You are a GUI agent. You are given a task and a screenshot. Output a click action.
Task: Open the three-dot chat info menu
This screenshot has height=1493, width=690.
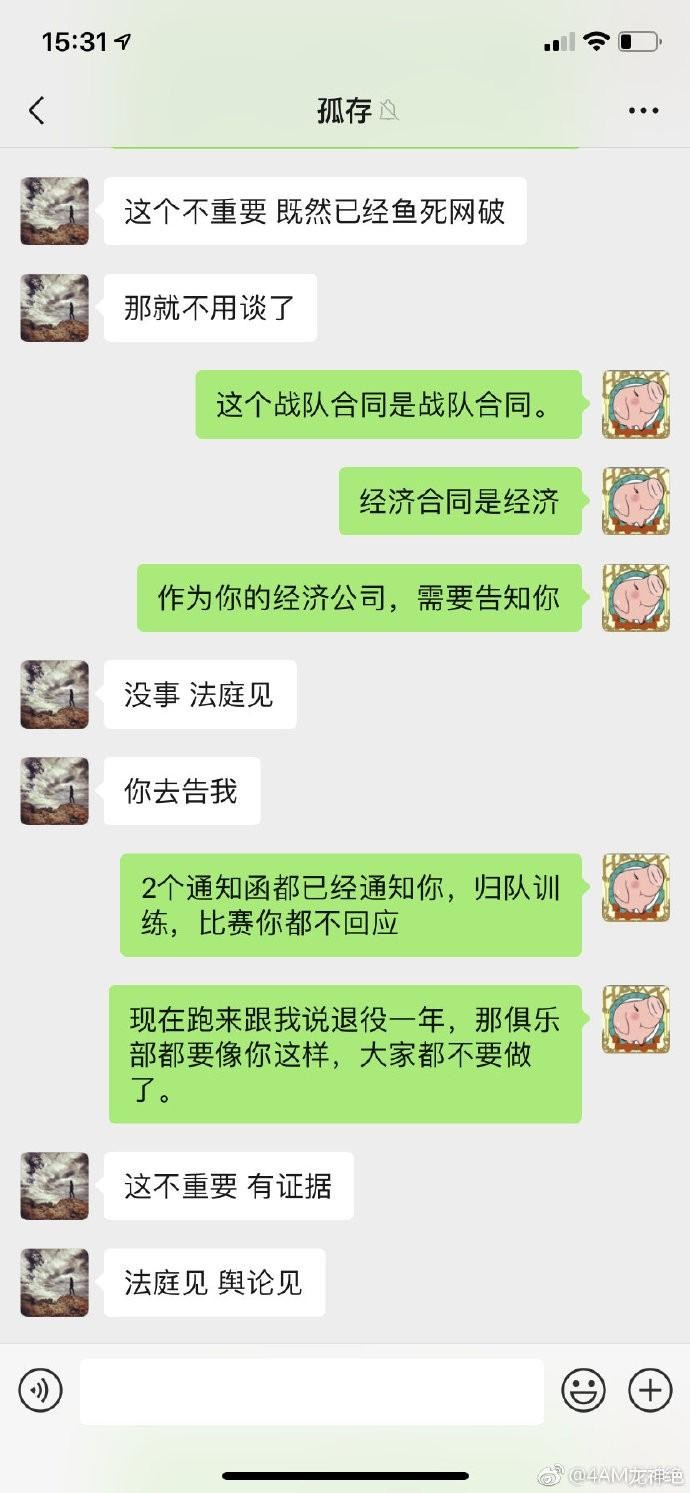(643, 111)
